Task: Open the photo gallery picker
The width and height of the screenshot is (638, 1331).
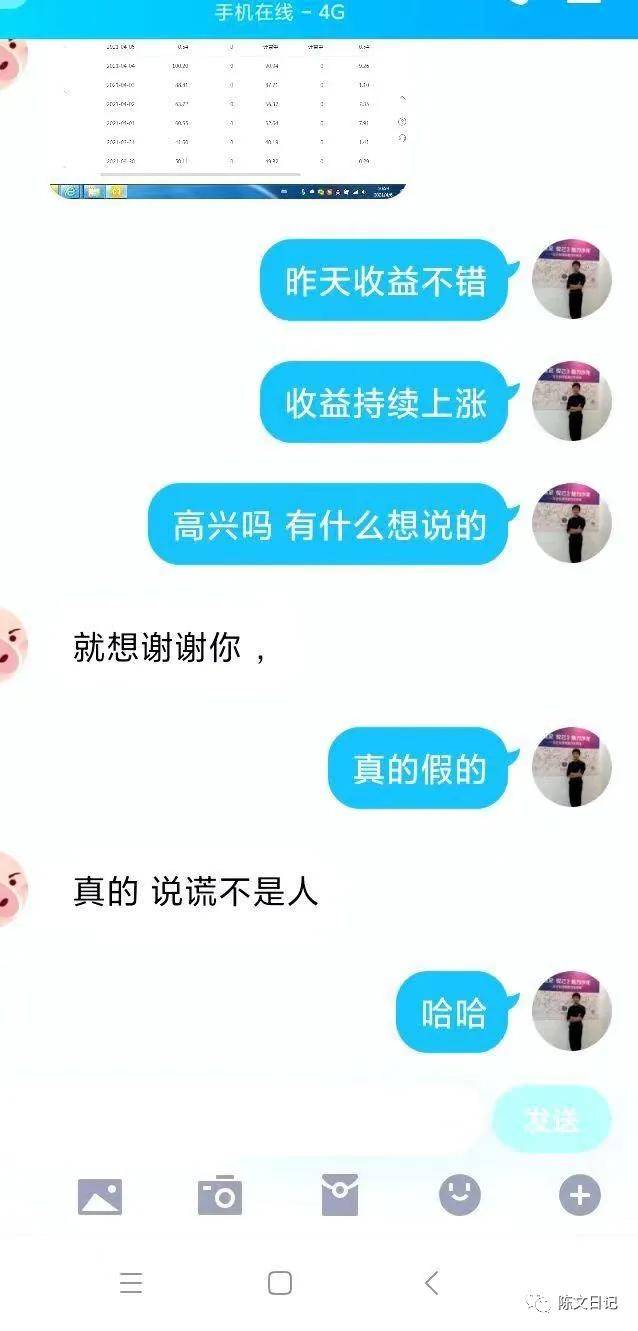Action: 100,1196
